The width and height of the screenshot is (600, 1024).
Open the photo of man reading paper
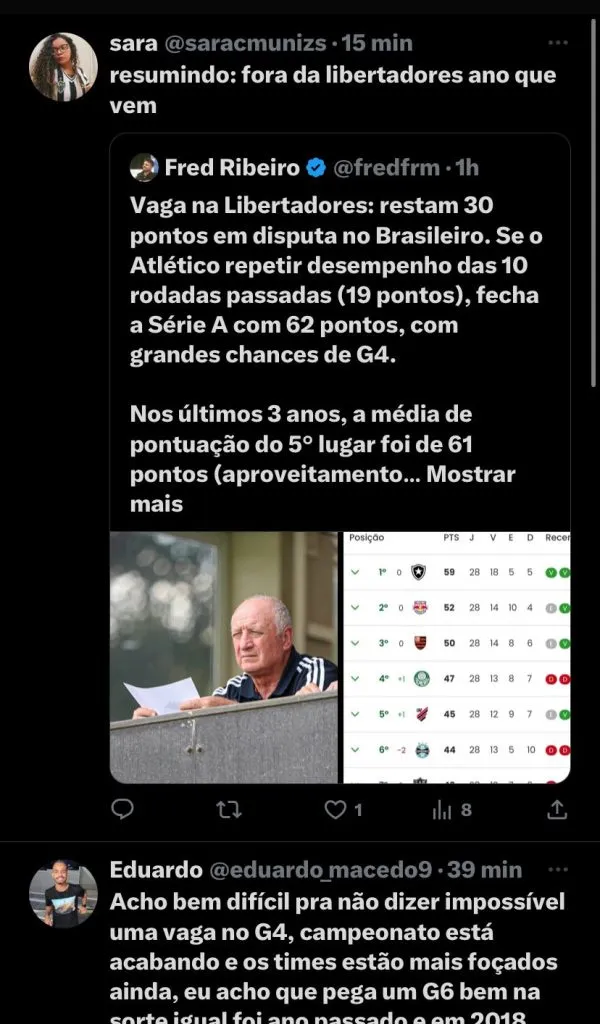point(224,657)
